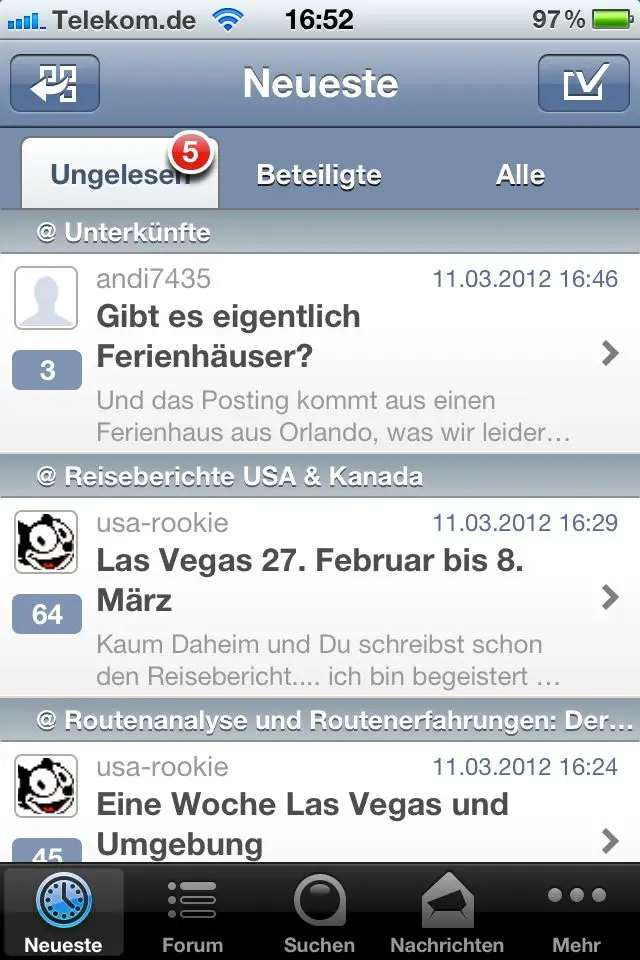The width and height of the screenshot is (640, 960).
Task: Show the Alle tab
Action: pos(520,175)
